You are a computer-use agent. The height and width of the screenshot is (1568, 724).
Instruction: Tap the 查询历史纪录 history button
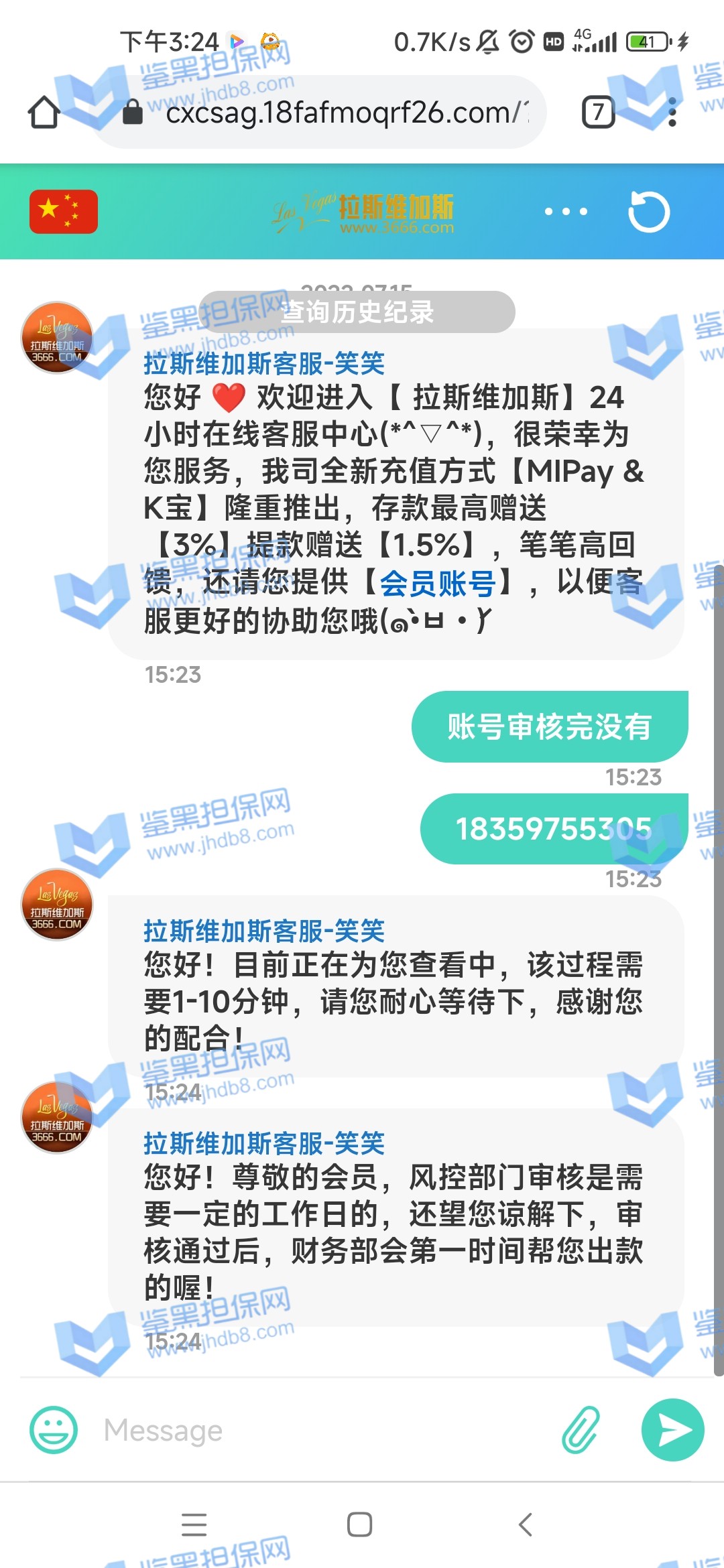click(357, 312)
